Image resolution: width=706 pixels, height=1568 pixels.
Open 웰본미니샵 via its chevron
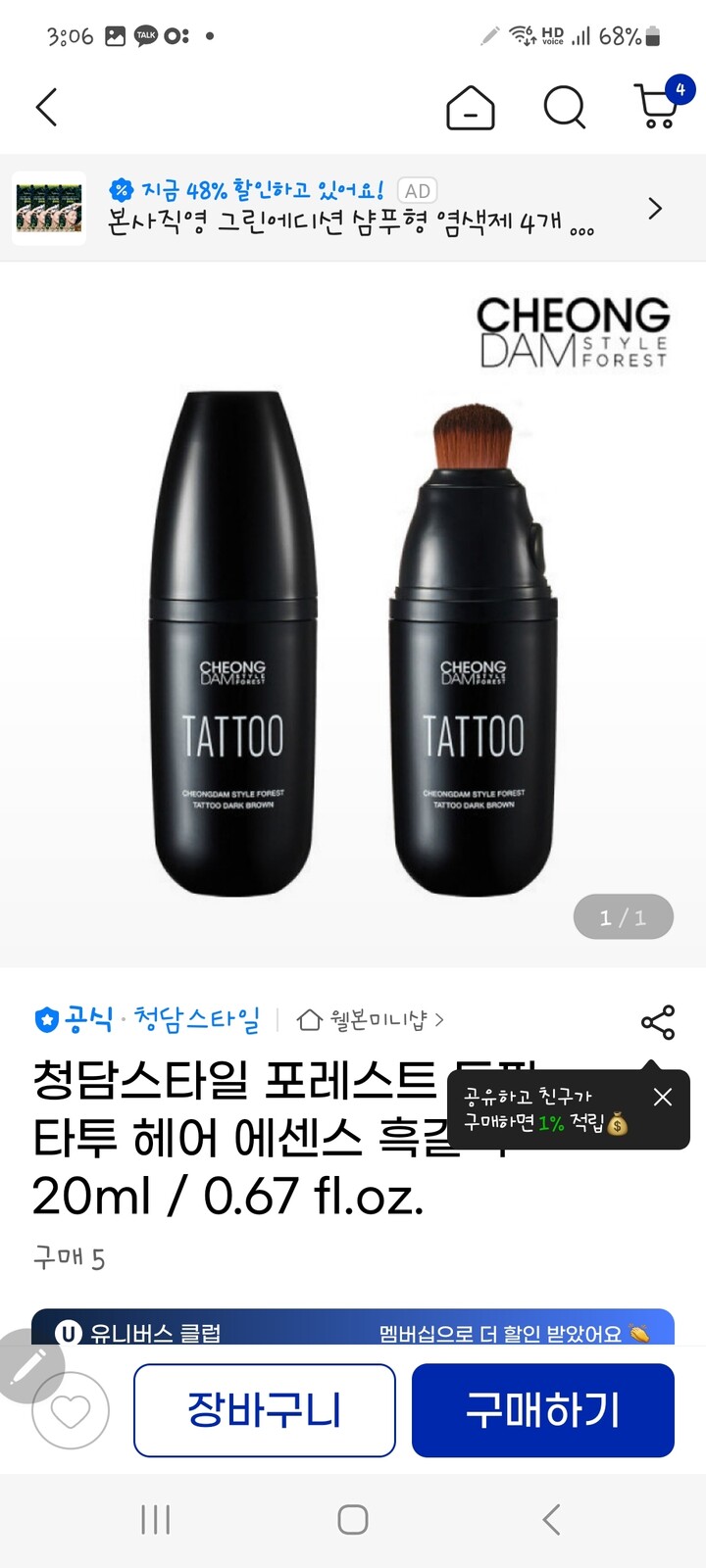pos(440,1019)
